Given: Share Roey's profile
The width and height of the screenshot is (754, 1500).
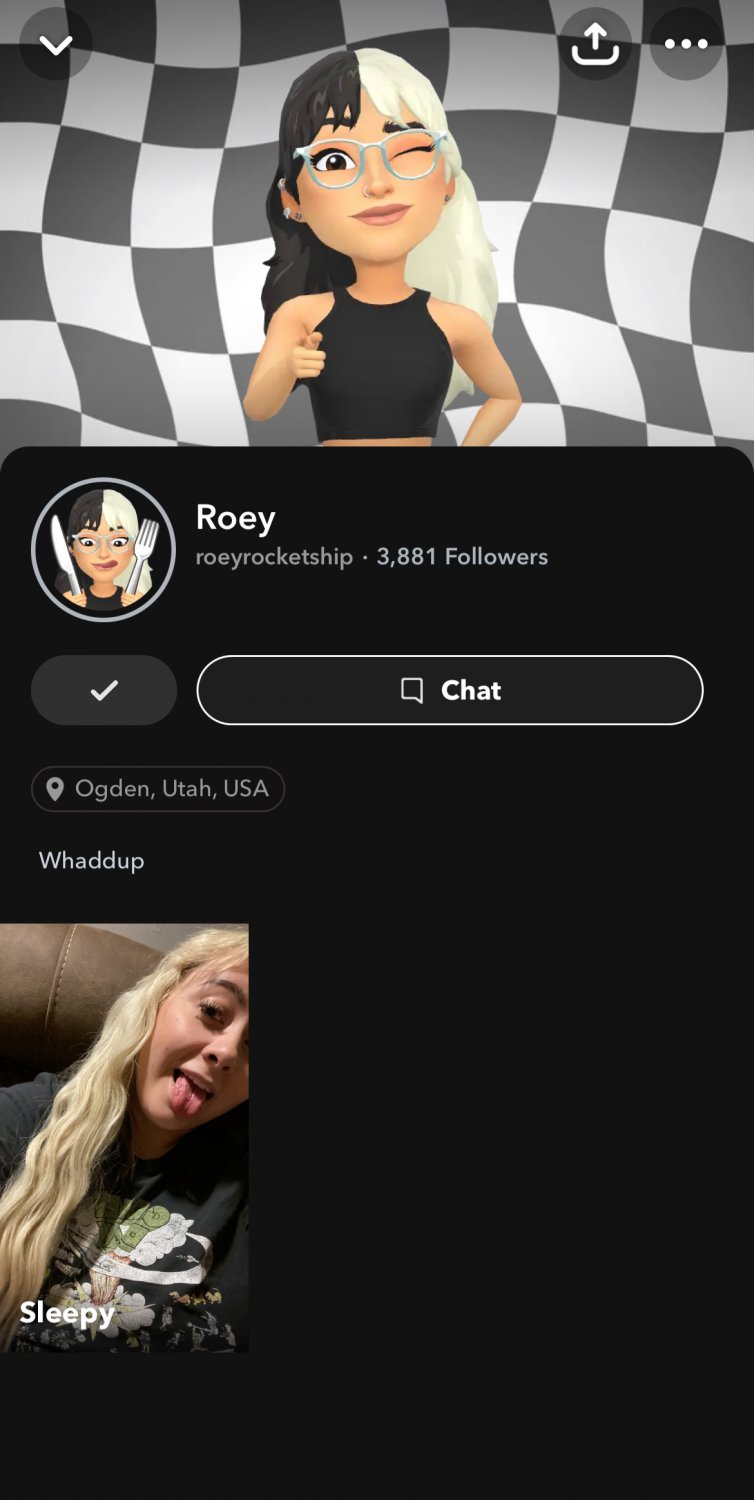Looking at the screenshot, I should (x=595, y=44).
